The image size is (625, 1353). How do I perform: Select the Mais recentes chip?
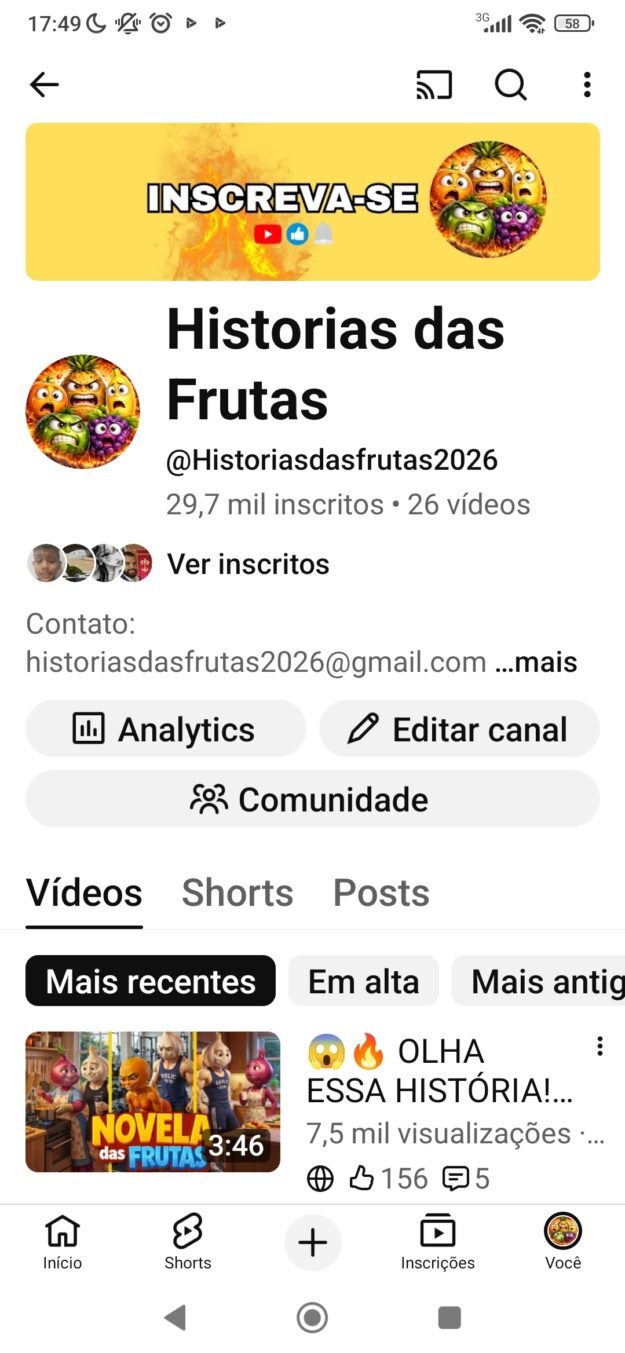pyautogui.click(x=150, y=981)
